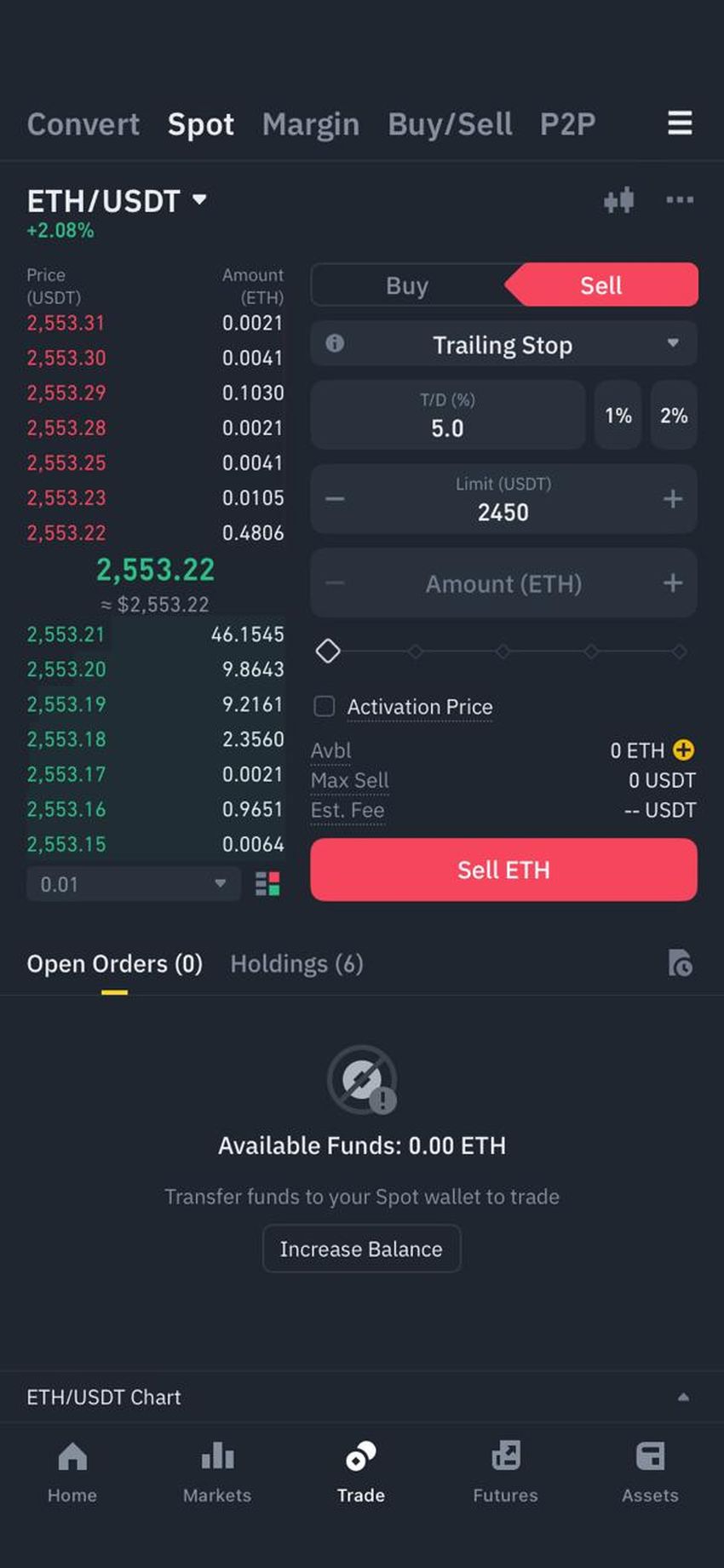Change the Trailing Stop order type

tap(503, 344)
